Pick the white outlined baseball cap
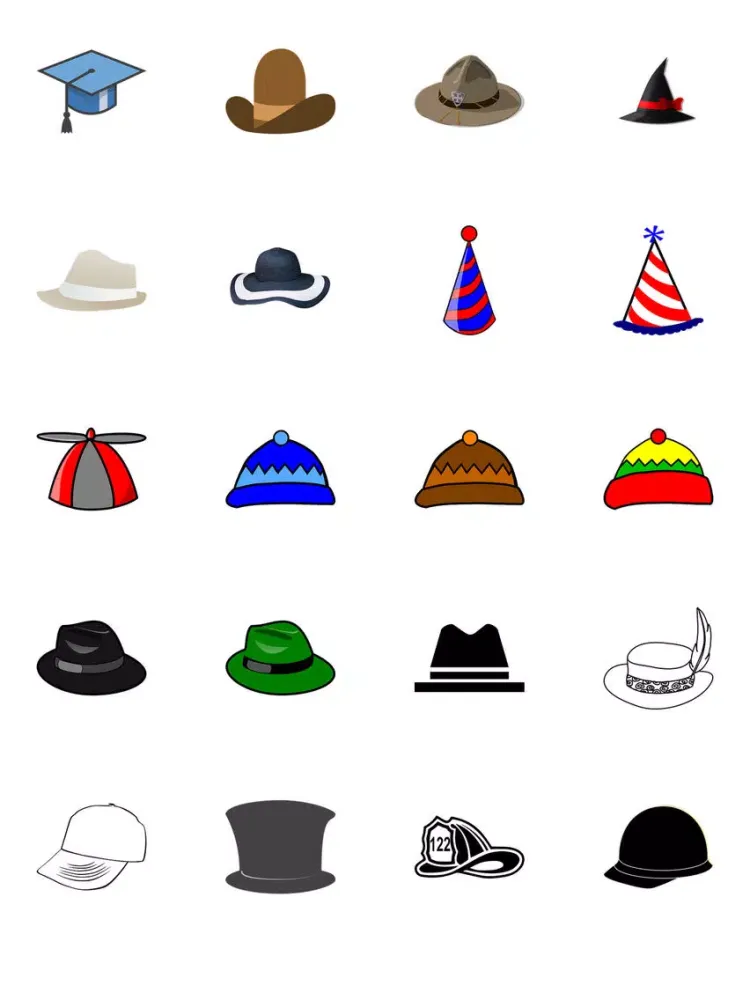Image resolution: width=750 pixels, height=1000 pixels. 93,847
